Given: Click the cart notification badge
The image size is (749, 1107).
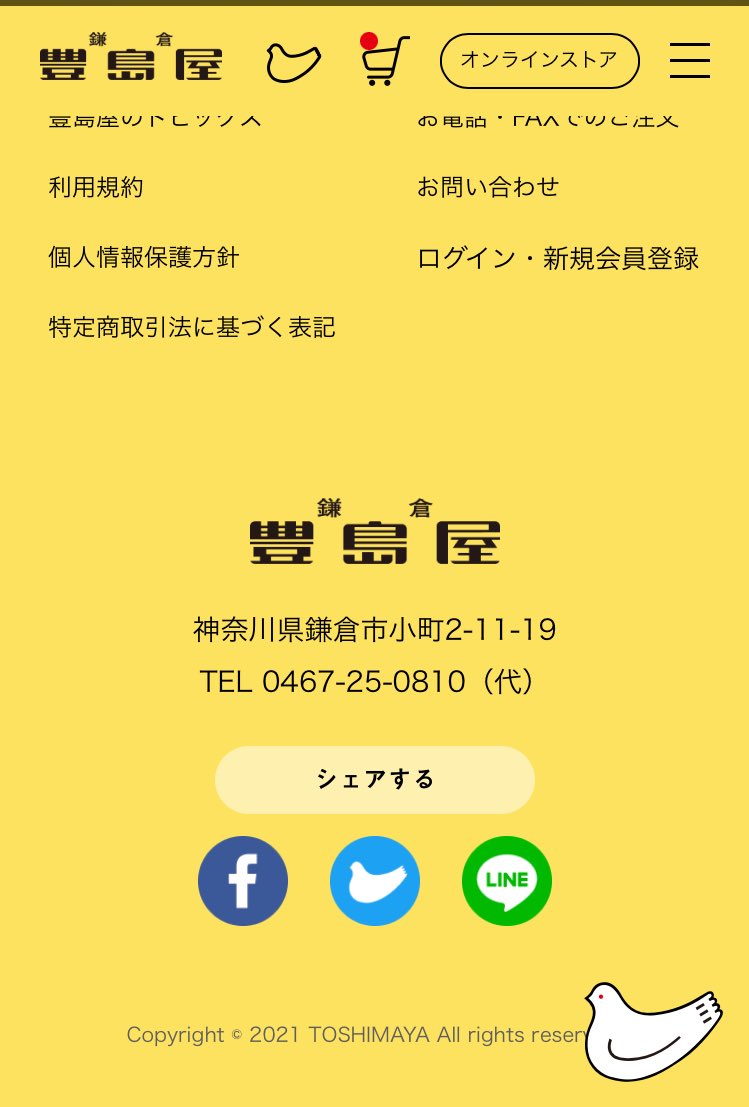Looking at the screenshot, I should [x=372, y=39].
